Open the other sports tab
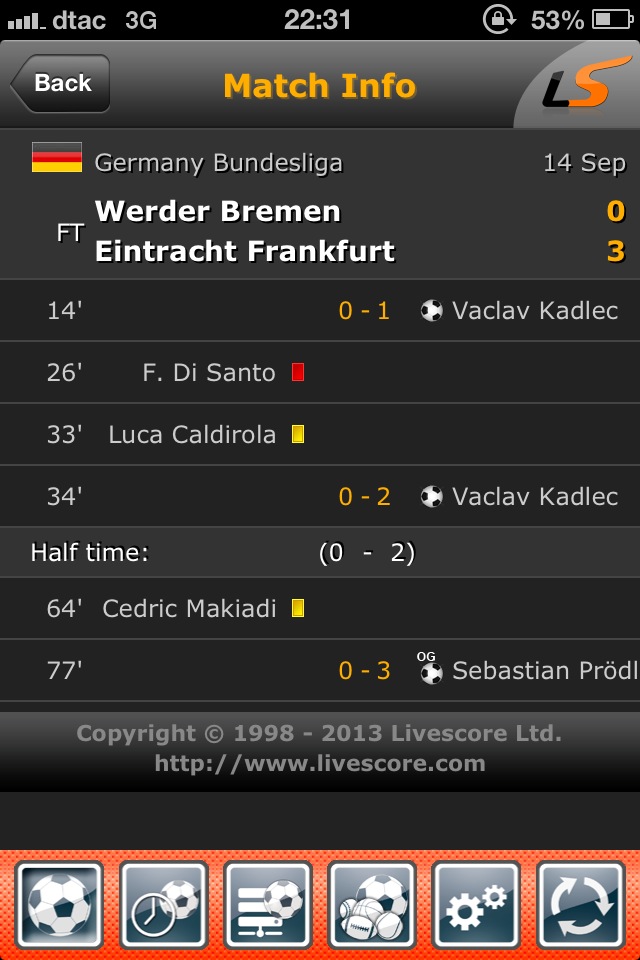The width and height of the screenshot is (640, 960). 372,904
